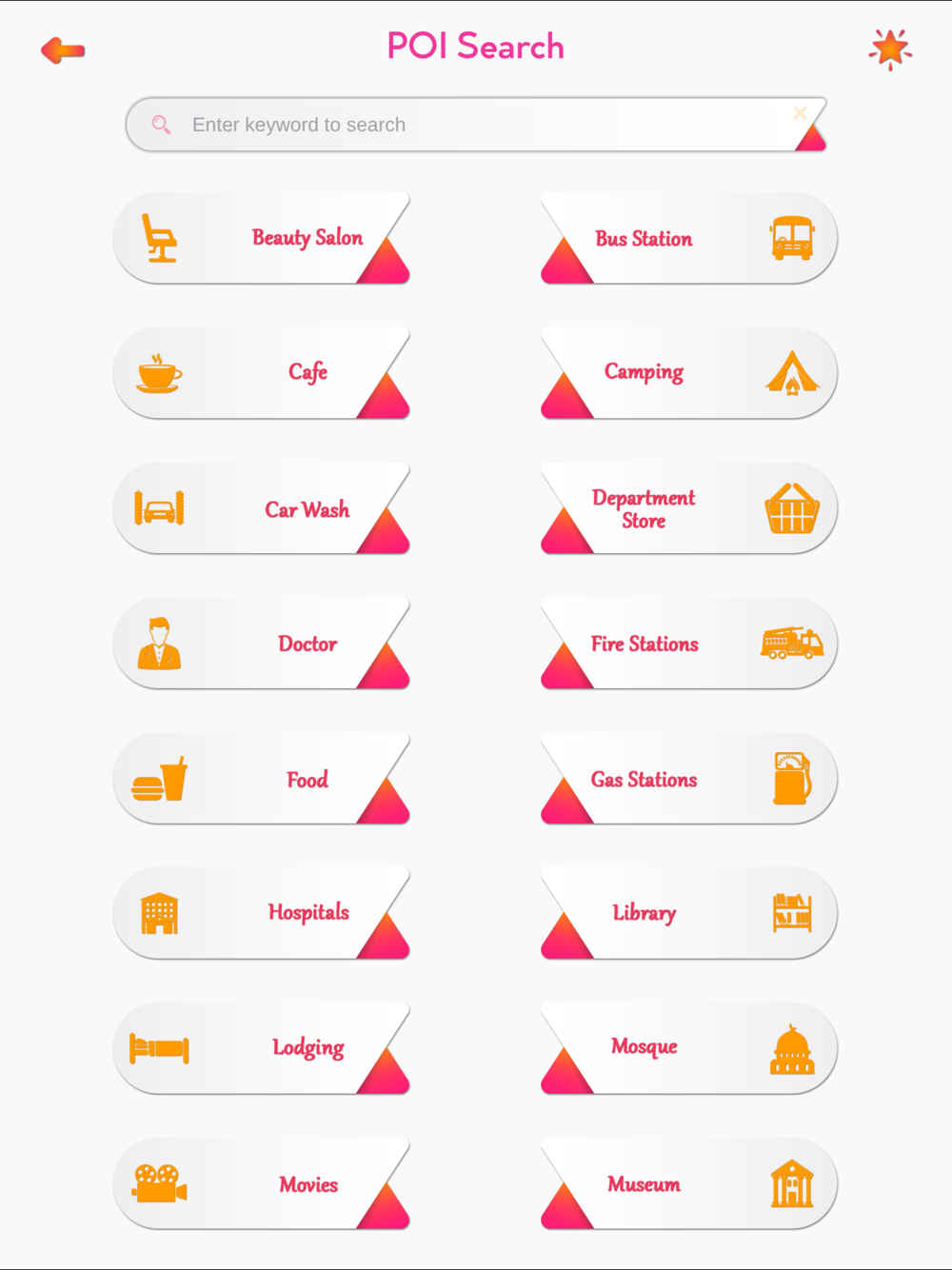Open the star icon at top right
This screenshot has height=1270, width=952.
pos(890,49)
